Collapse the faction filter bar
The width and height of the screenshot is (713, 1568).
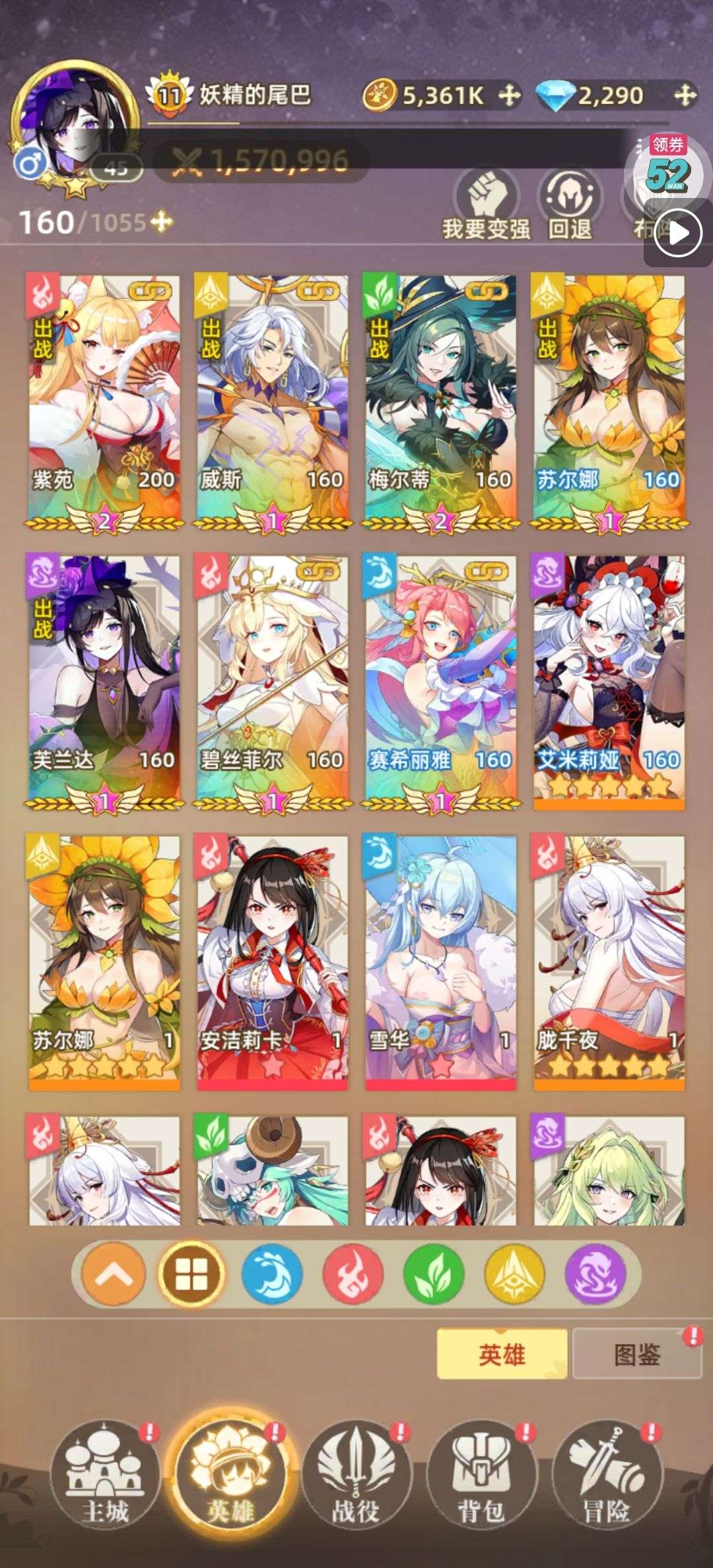point(113,1274)
